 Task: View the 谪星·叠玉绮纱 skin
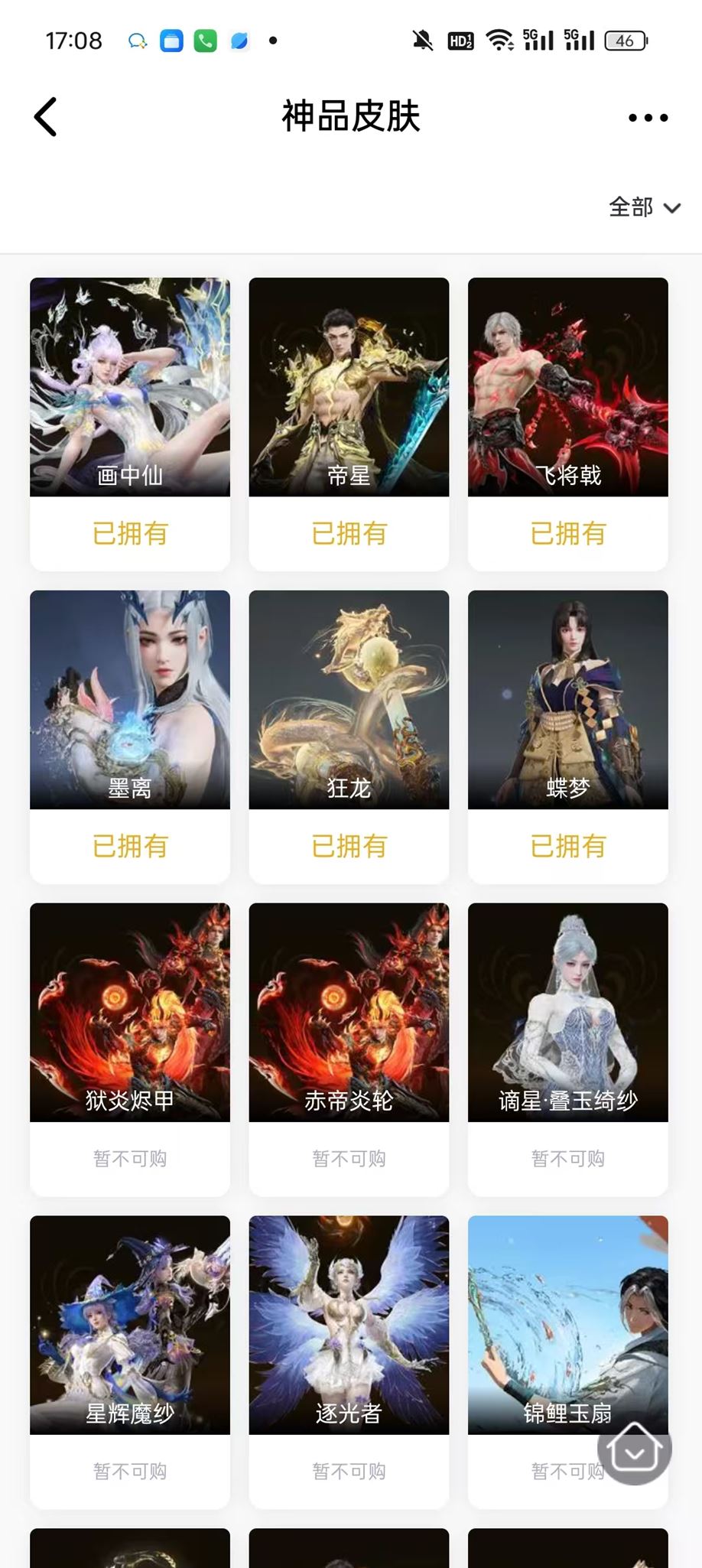click(568, 1049)
